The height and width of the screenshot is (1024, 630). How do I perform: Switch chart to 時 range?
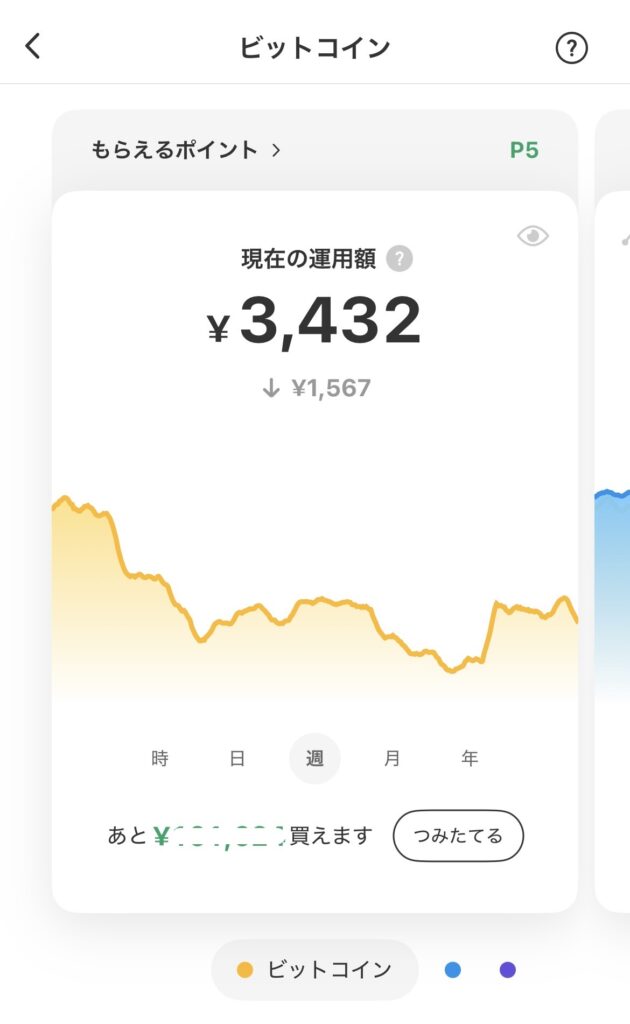160,758
